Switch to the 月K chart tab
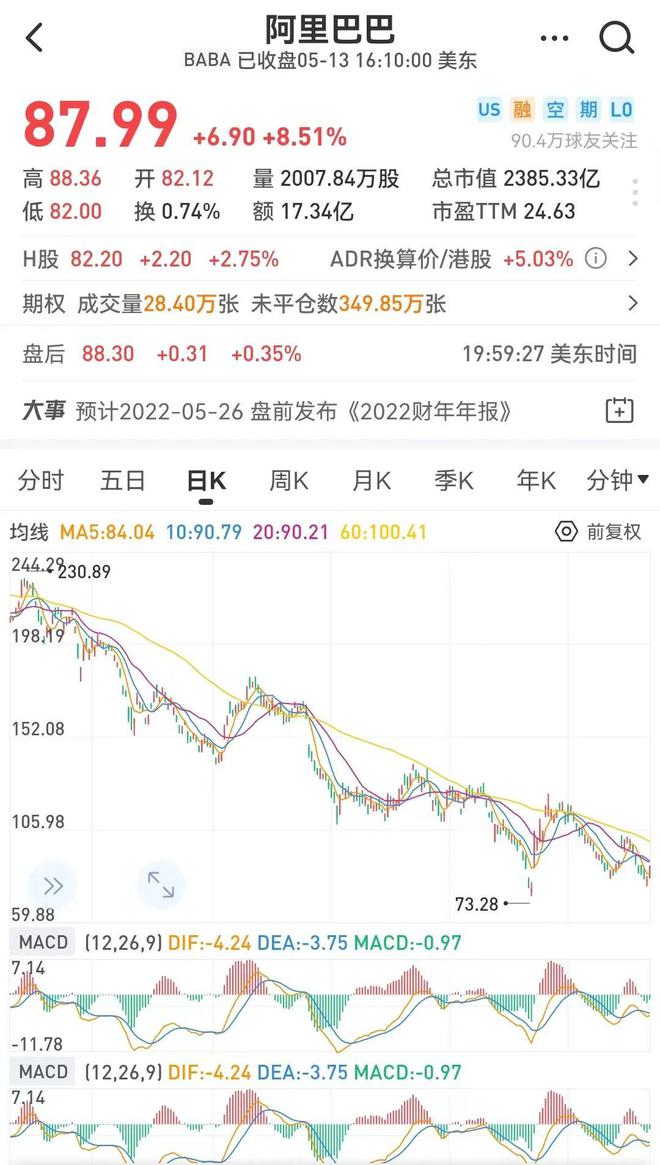 (x=371, y=481)
